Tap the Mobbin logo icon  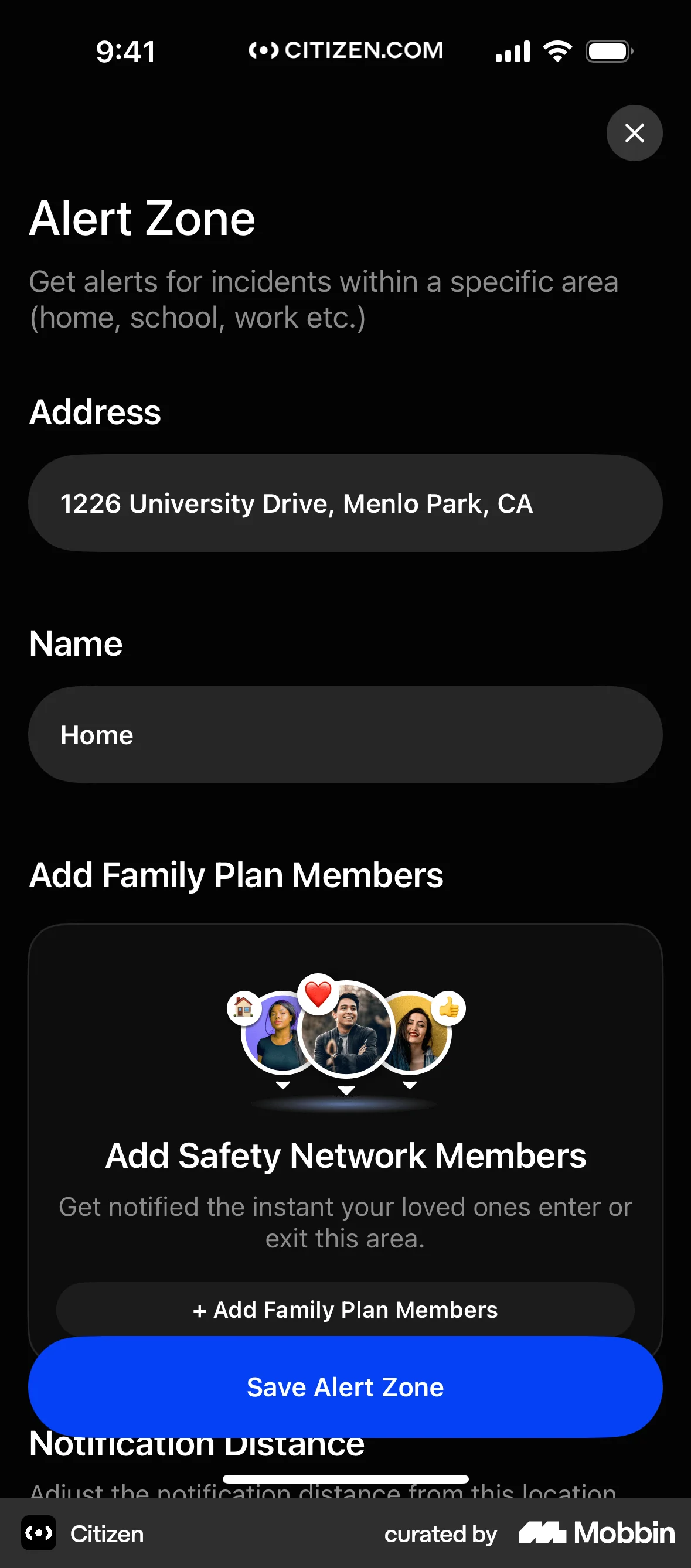click(x=544, y=1533)
